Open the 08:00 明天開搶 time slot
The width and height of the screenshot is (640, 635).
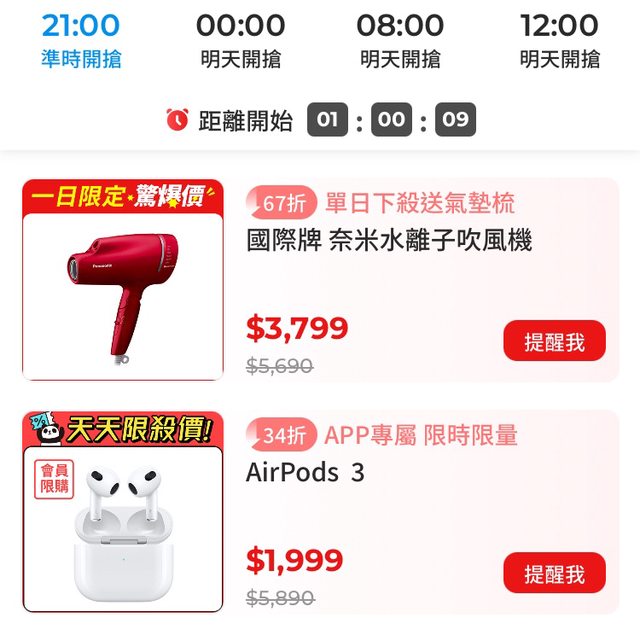click(x=400, y=40)
